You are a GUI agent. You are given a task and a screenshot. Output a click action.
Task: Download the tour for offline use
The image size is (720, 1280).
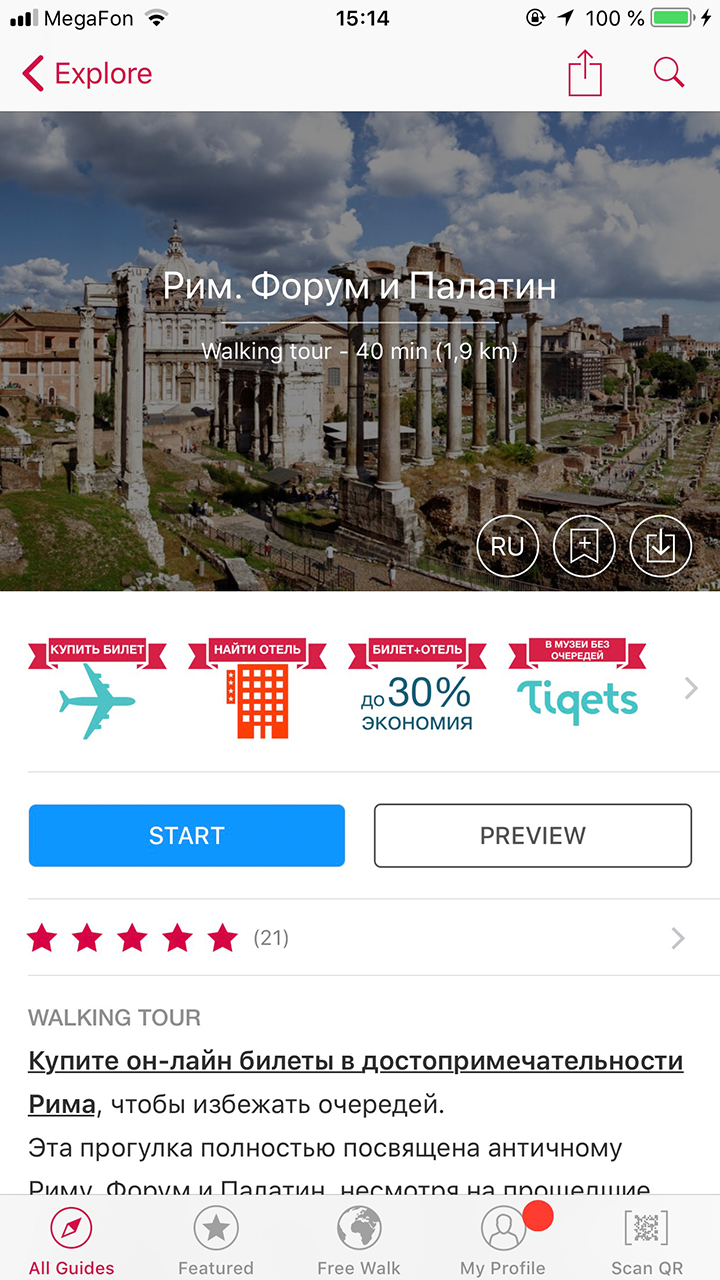click(x=660, y=546)
